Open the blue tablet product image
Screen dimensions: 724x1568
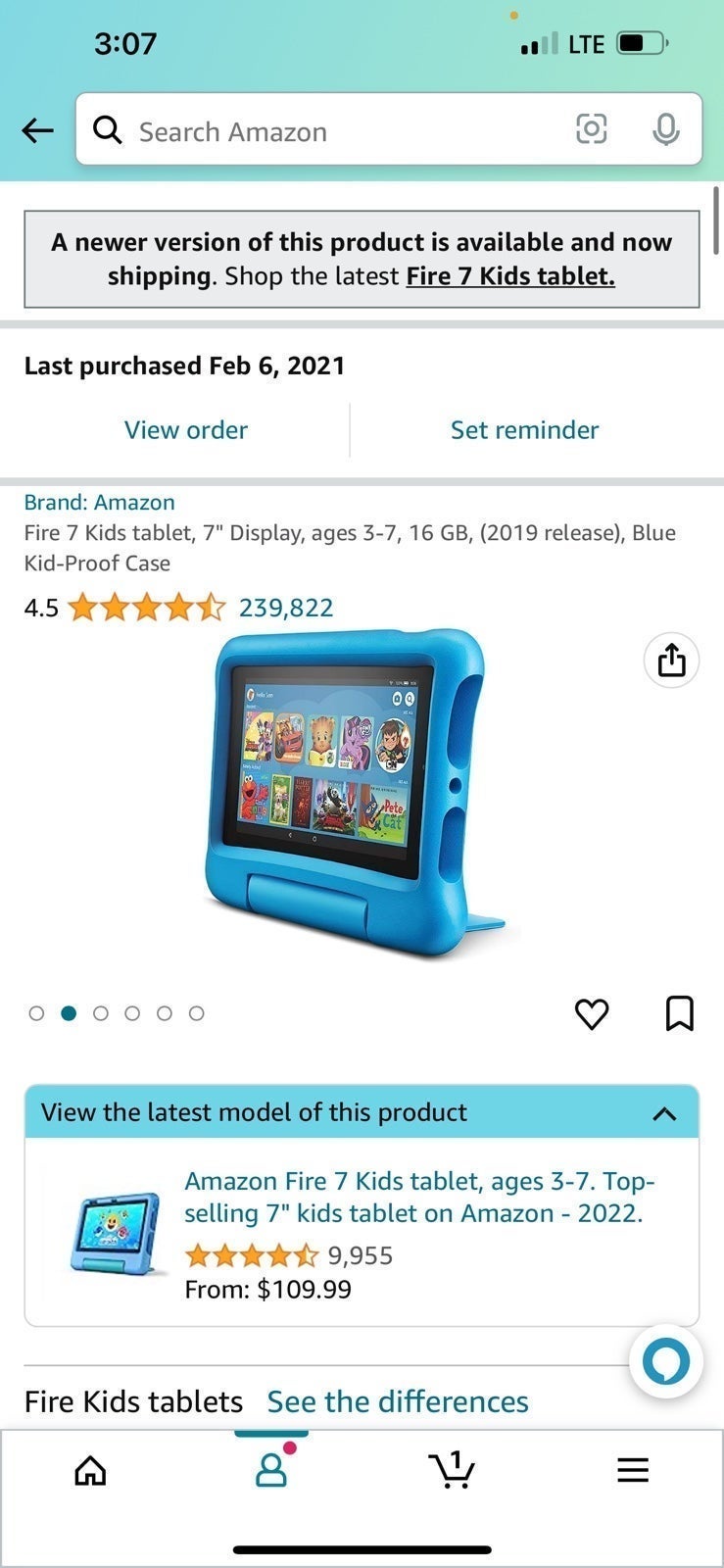[355, 794]
